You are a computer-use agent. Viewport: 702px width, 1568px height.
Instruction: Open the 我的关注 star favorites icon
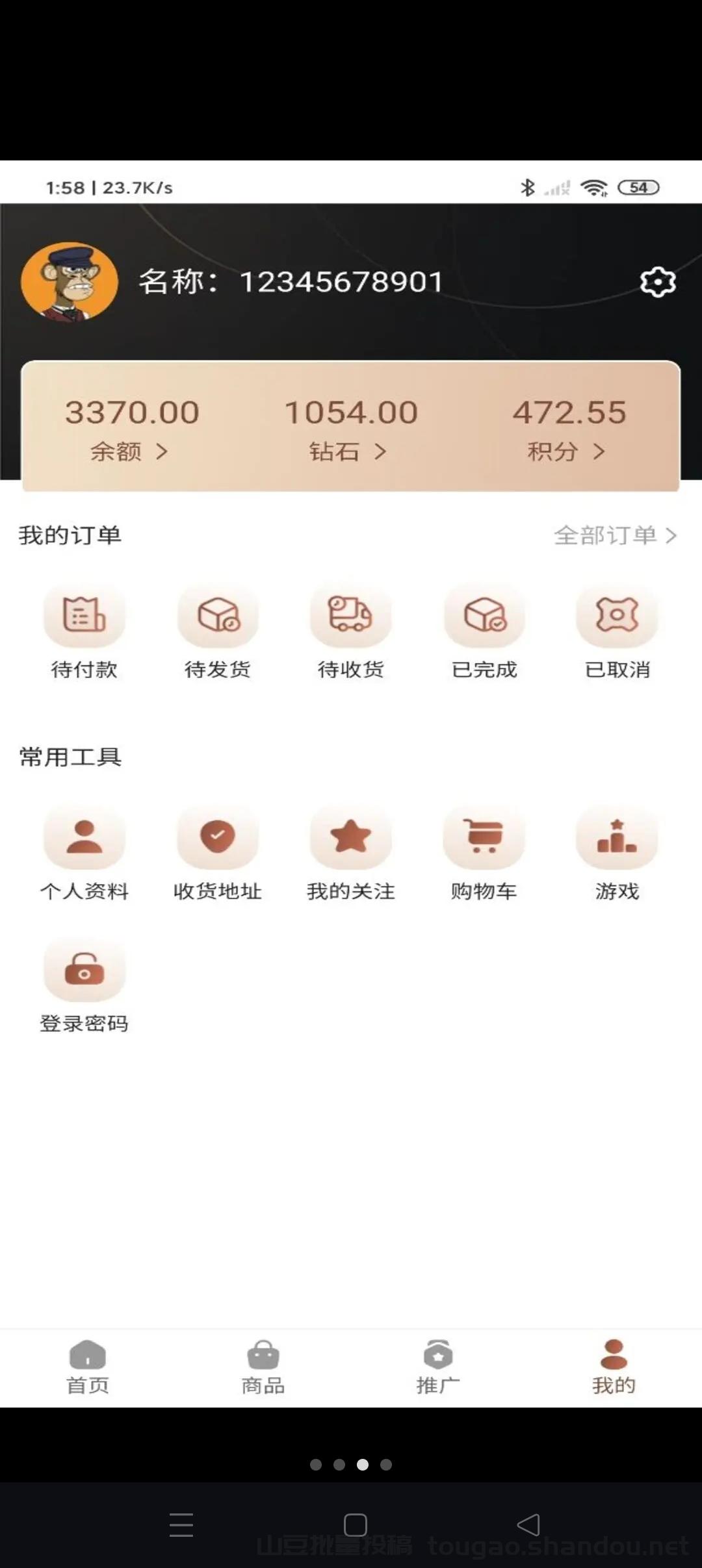click(351, 838)
